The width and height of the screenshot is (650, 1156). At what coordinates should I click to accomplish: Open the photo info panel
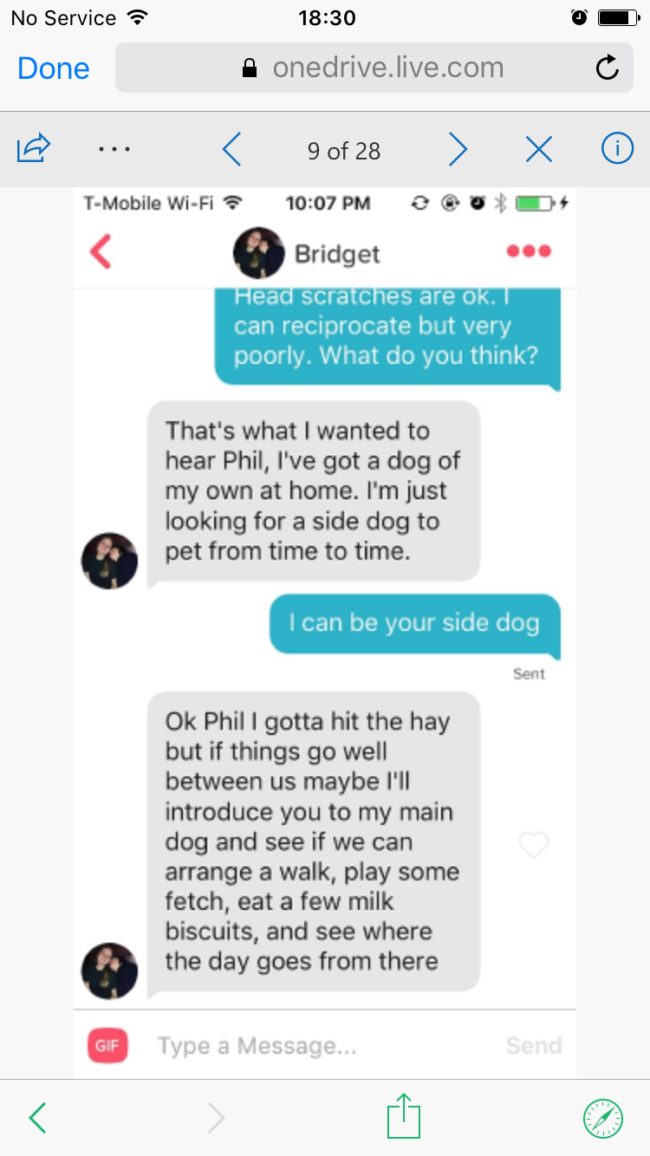click(617, 150)
